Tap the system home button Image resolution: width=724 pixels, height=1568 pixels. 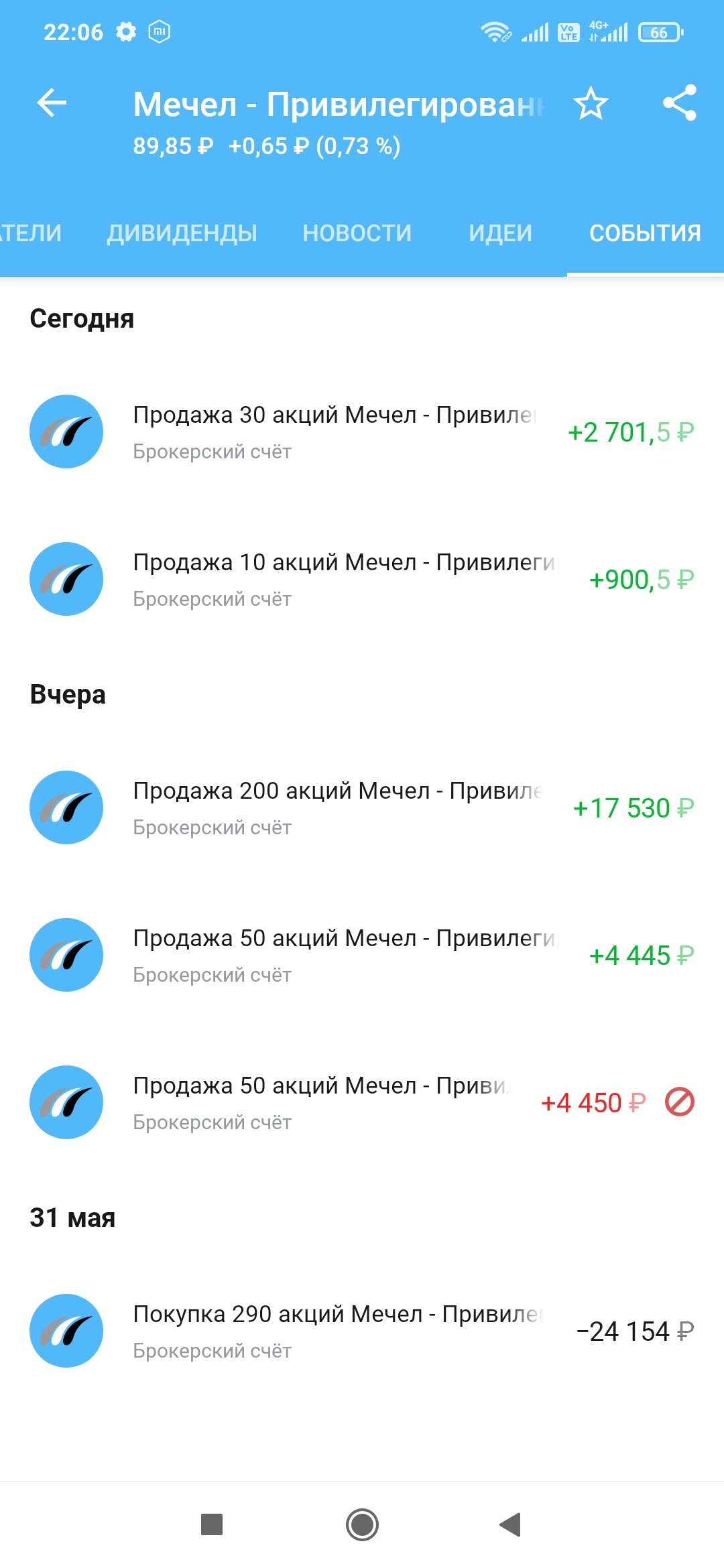362,1524
